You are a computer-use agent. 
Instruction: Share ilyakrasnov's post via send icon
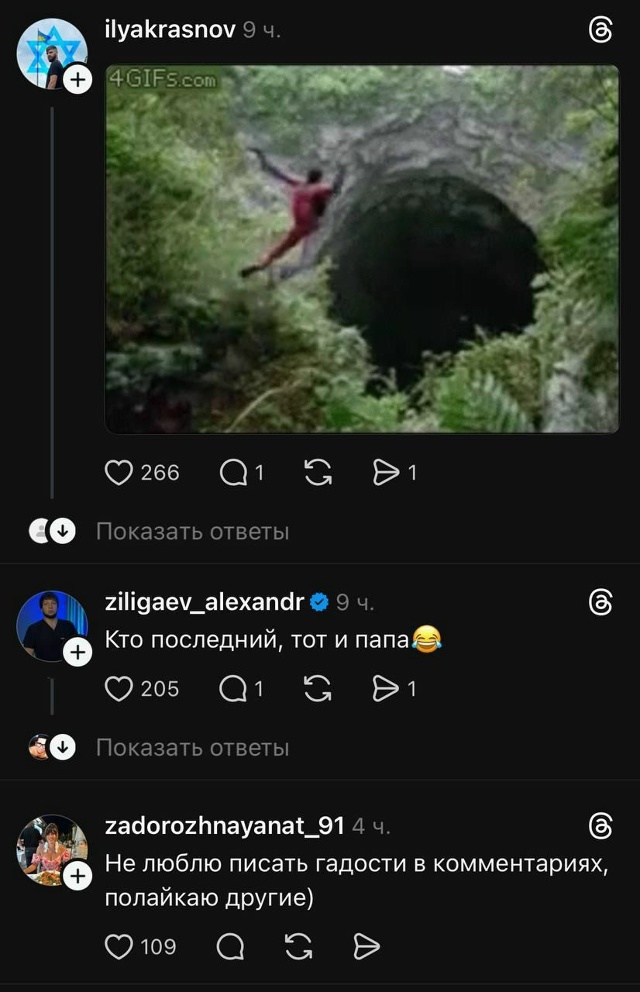tap(386, 472)
